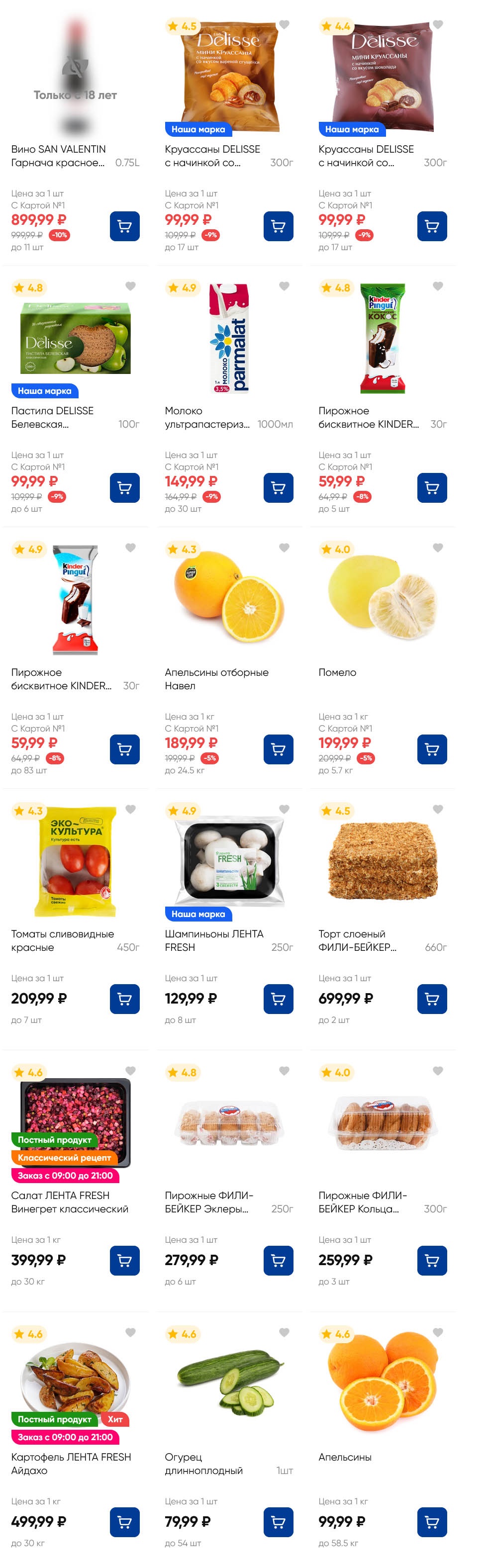Add Огурец длинноплодный to cart
The image size is (488, 1568).
point(278,1522)
